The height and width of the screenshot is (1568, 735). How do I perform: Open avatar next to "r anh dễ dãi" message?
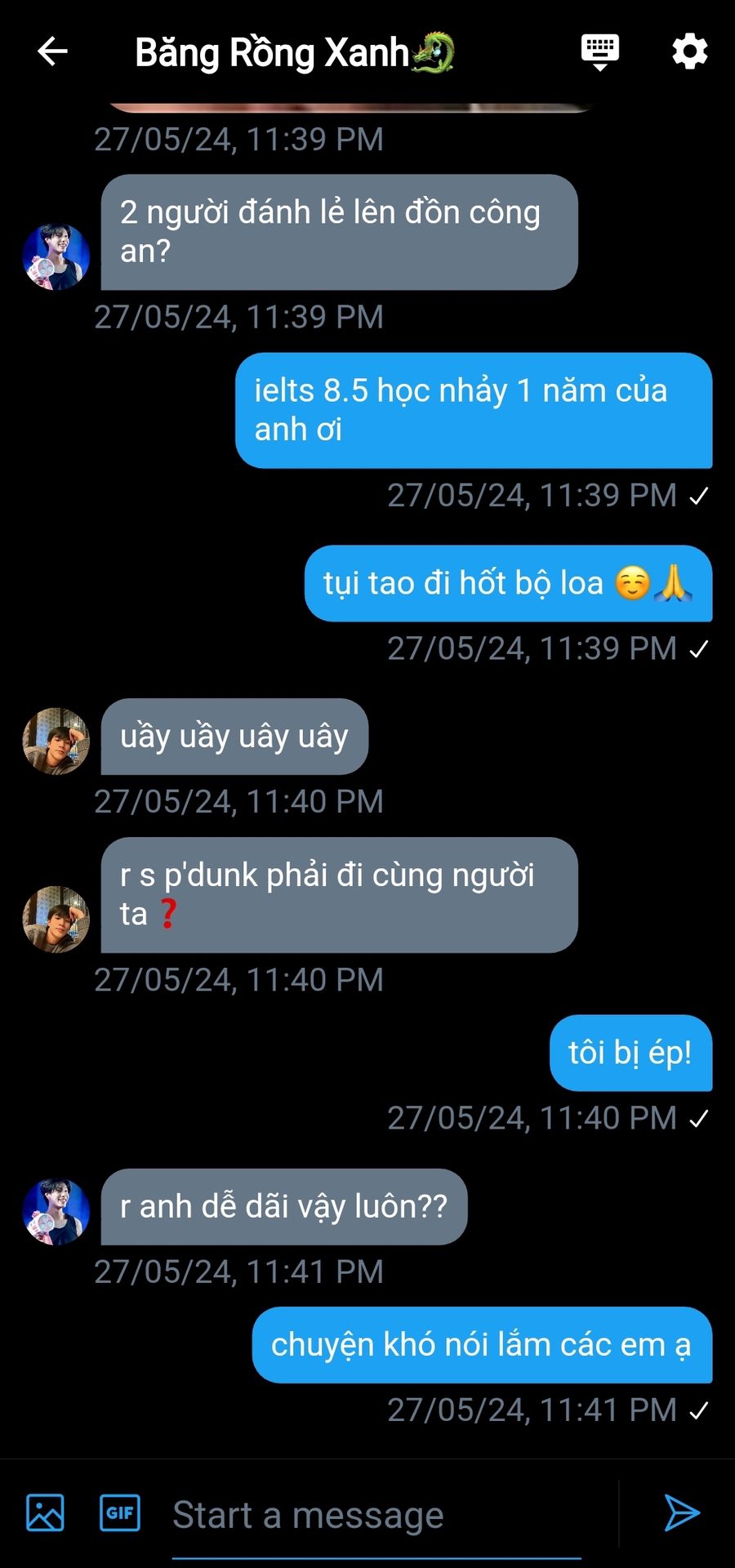tap(56, 1211)
